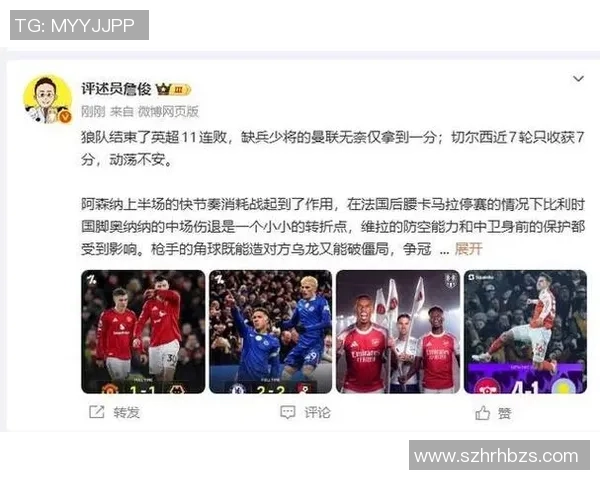Expand full post text with 展开
The width and height of the screenshot is (600, 480).
coord(469,248)
